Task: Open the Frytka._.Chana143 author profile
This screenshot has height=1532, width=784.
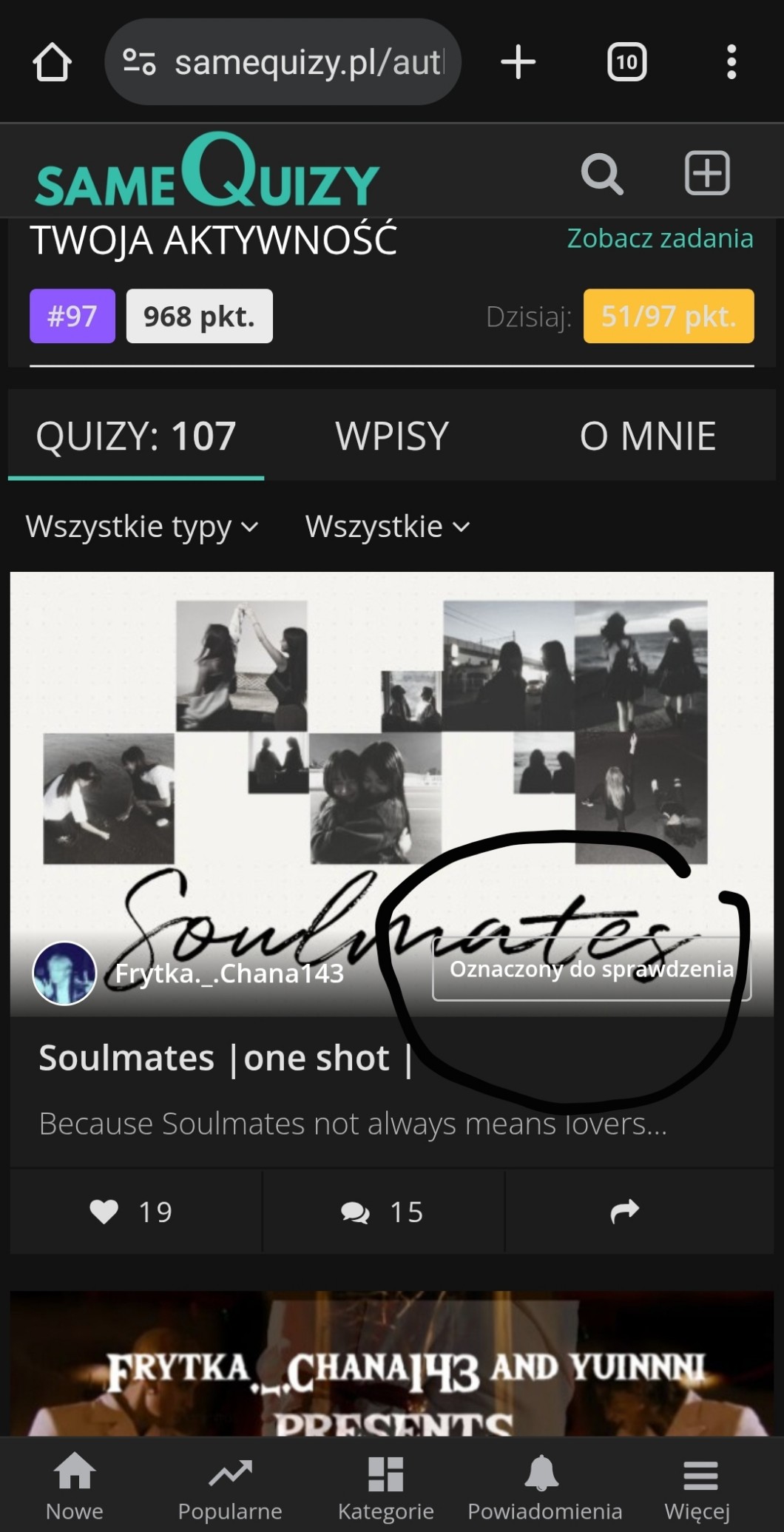Action: coord(229,973)
